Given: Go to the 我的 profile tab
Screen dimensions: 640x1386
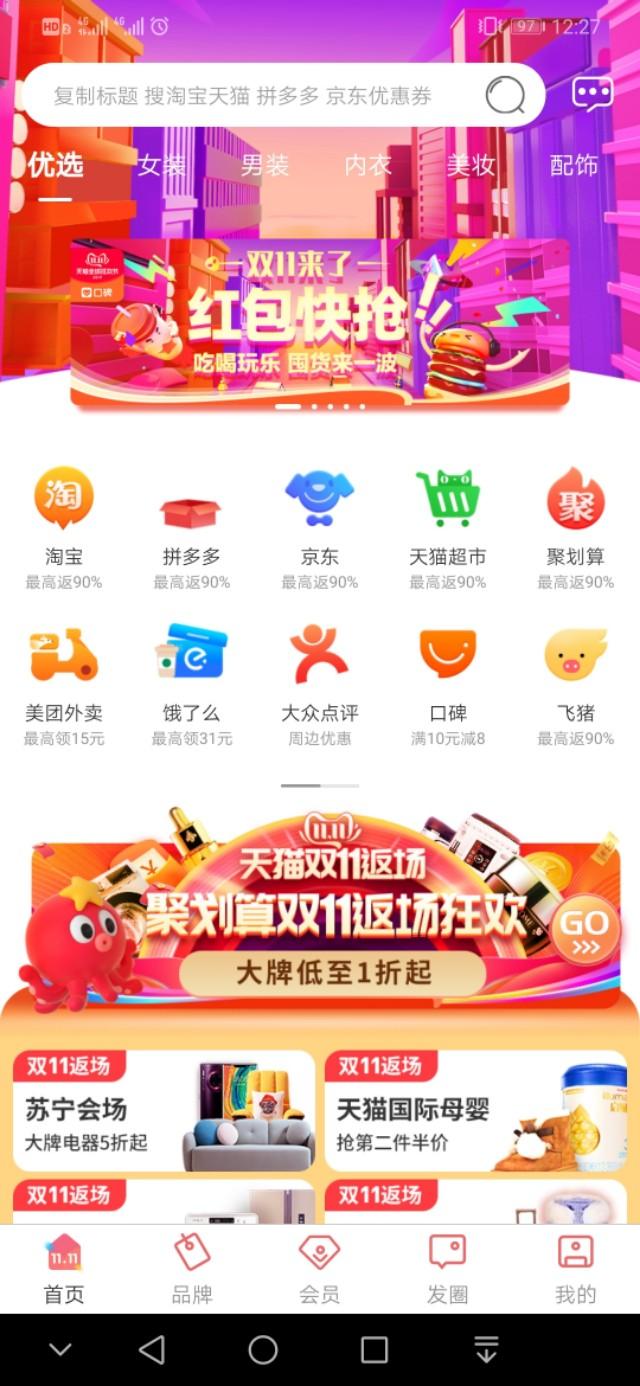Looking at the screenshot, I should click(x=575, y=1269).
